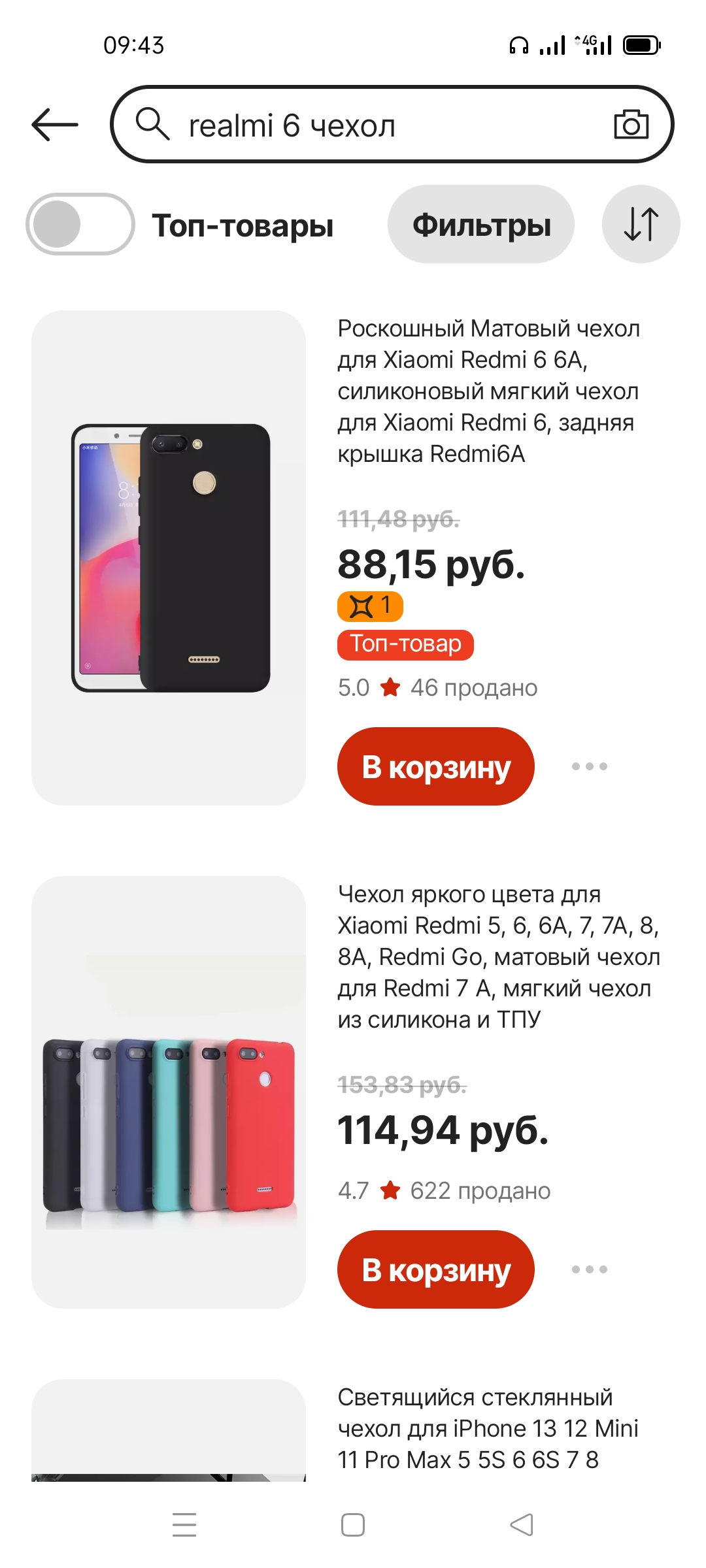Open camera image search

coord(631,124)
